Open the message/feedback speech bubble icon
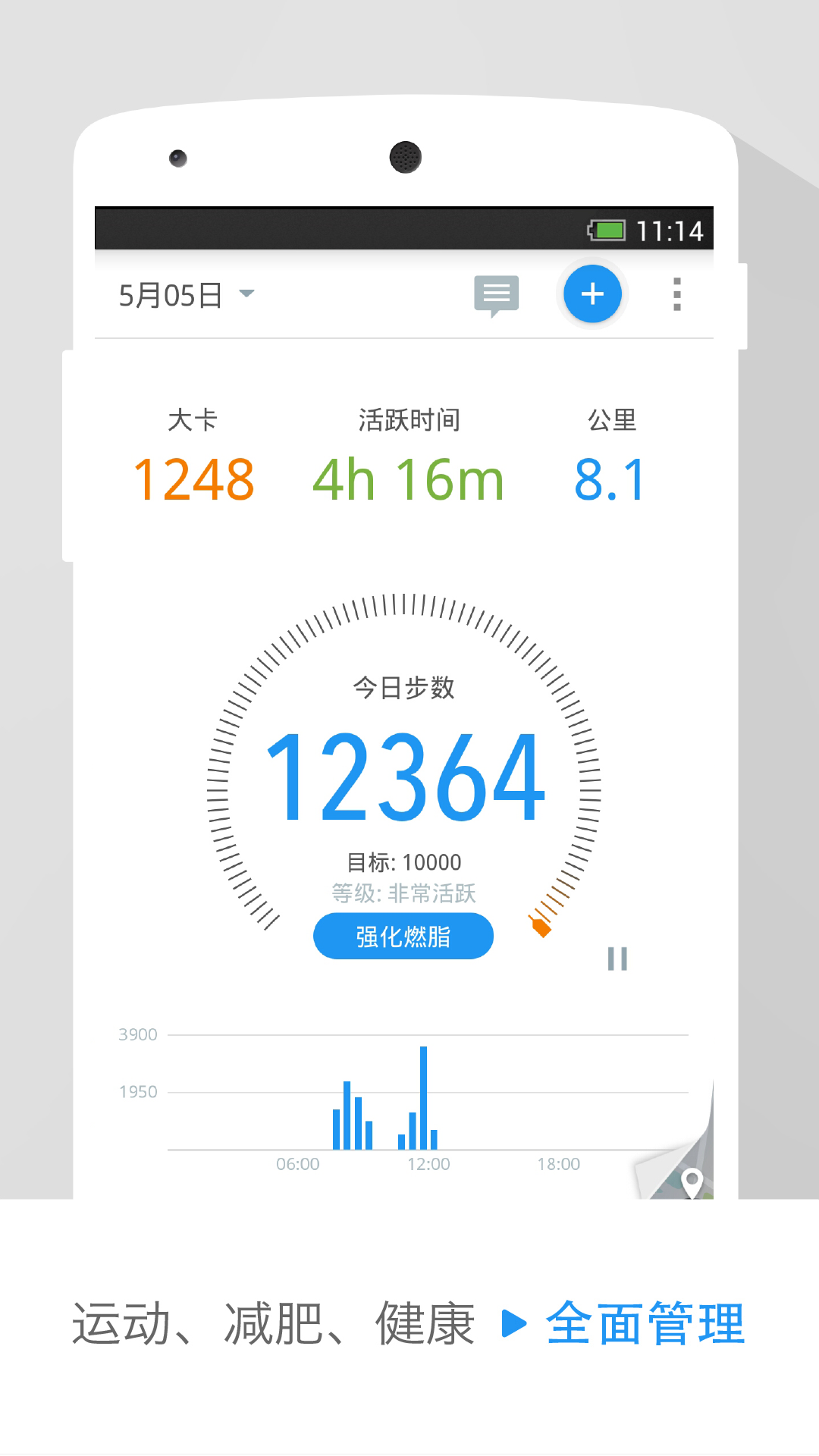The width and height of the screenshot is (819, 1456). coord(497,294)
